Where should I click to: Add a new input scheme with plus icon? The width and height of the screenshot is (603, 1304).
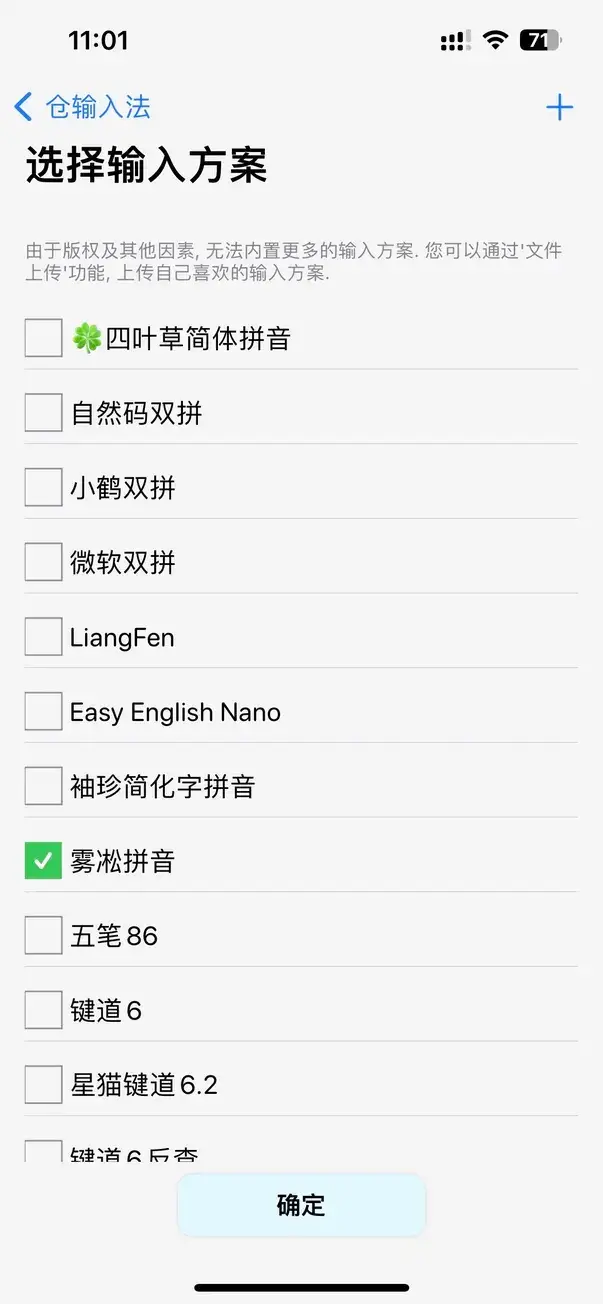[559, 107]
